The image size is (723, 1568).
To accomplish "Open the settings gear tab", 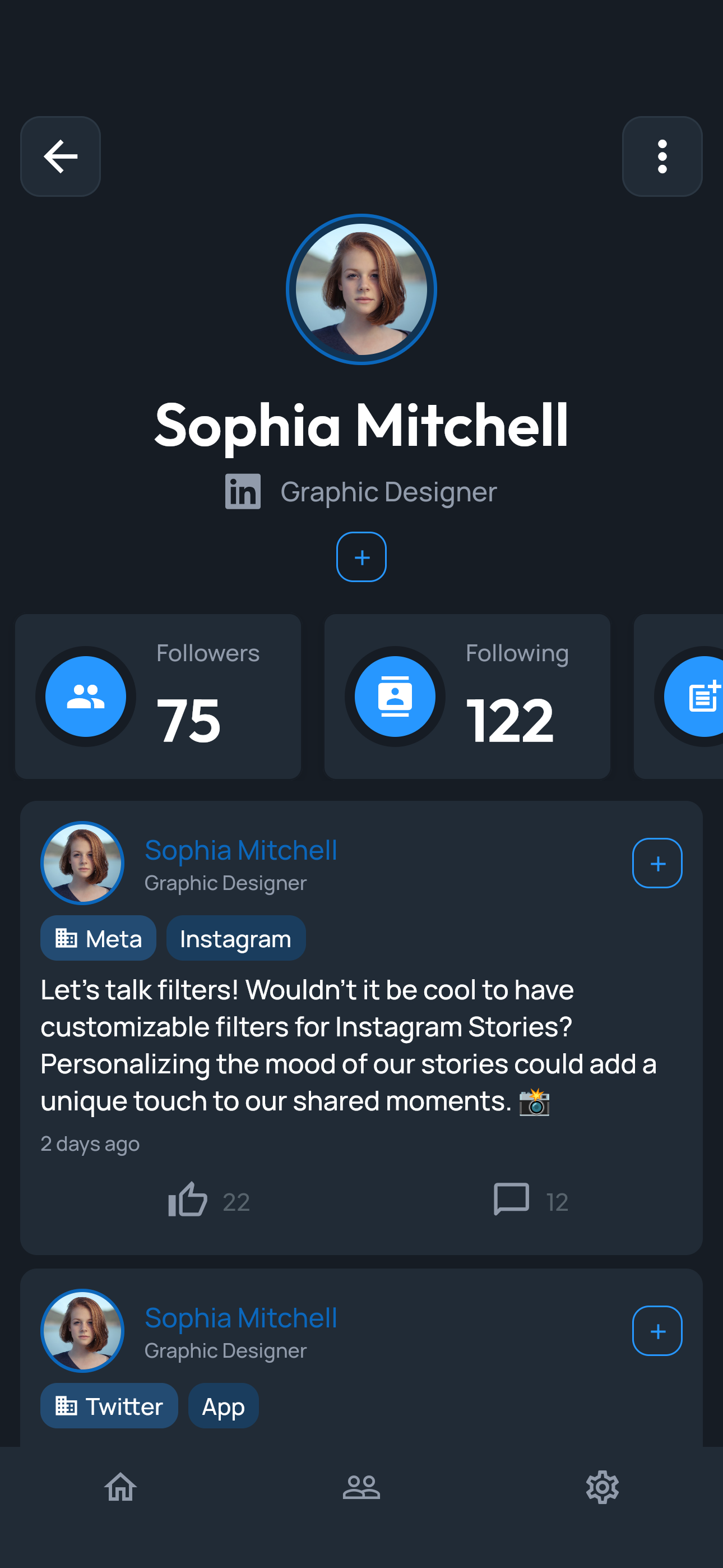I will [602, 1487].
